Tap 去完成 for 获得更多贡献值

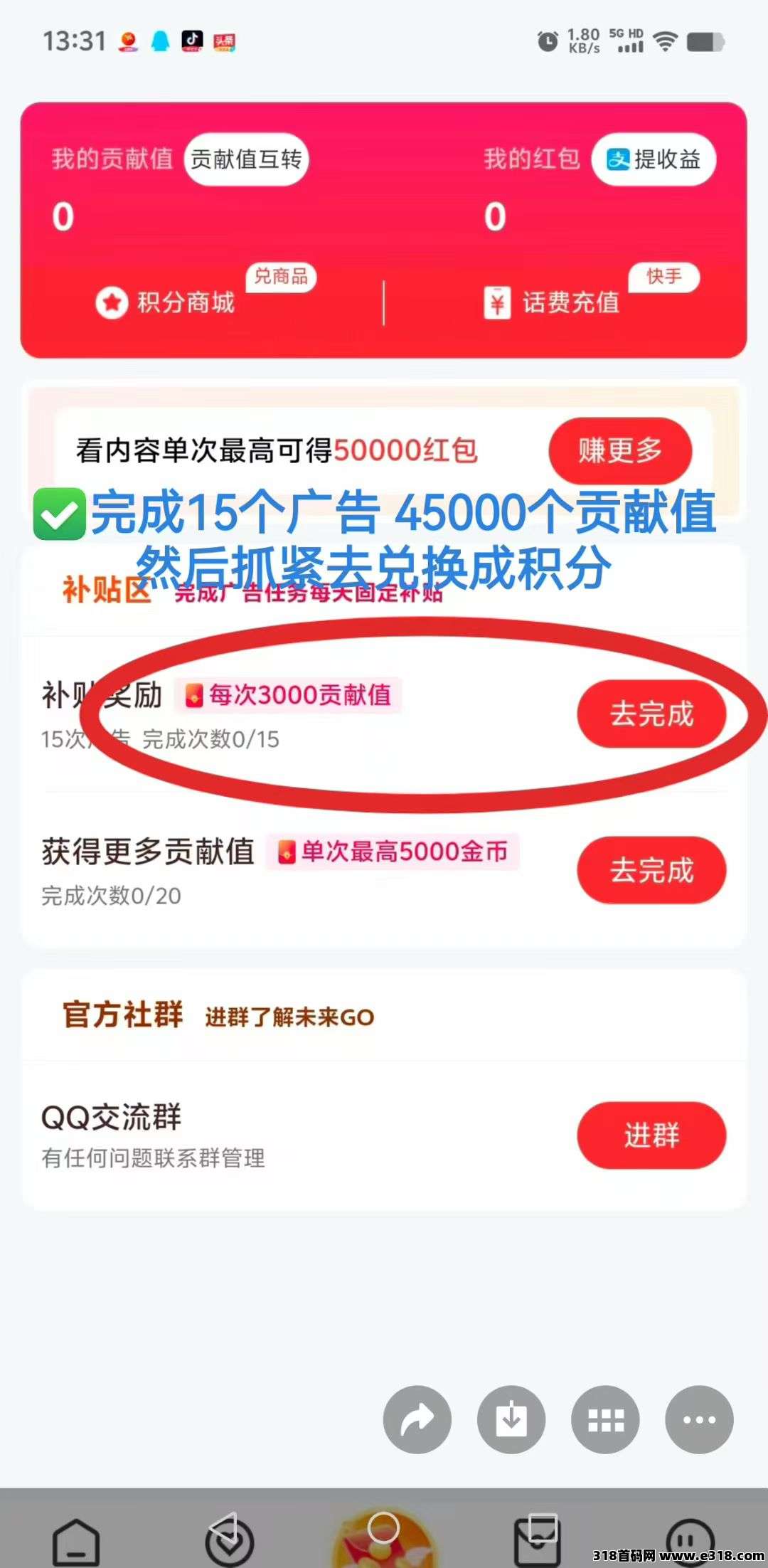coord(651,870)
